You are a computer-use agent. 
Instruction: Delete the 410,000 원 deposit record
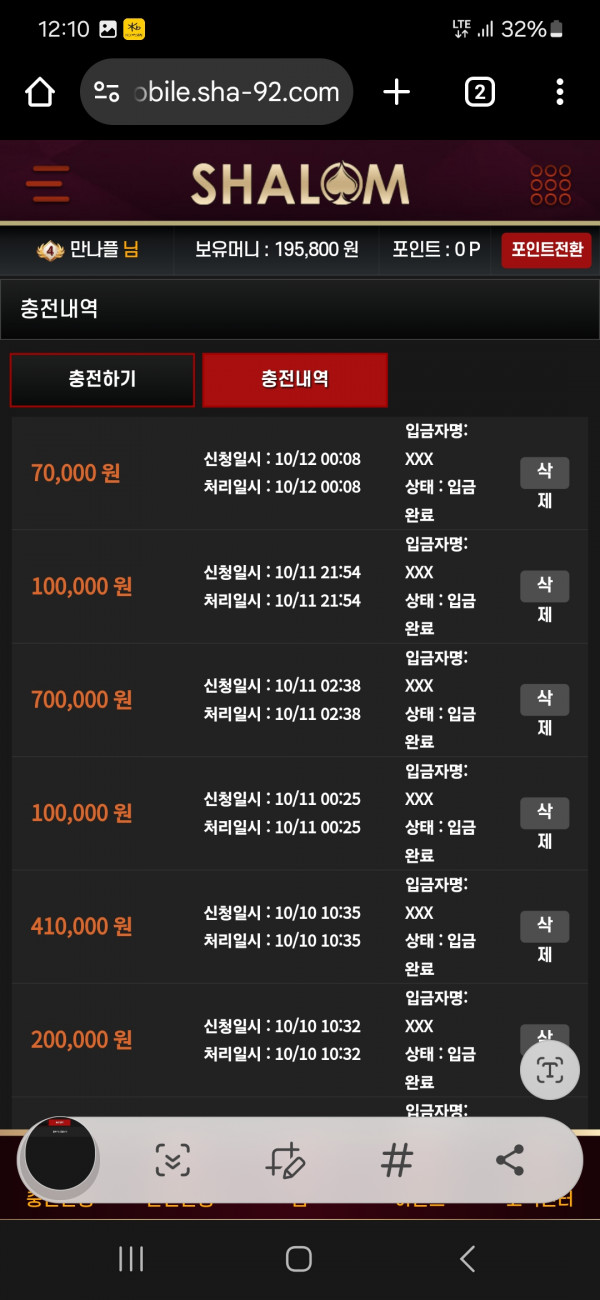pos(545,939)
